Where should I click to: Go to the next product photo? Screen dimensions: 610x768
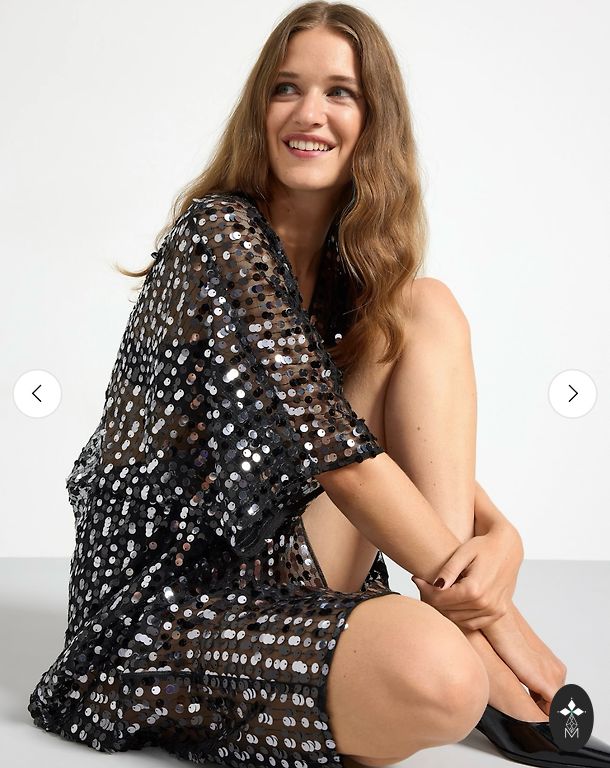(572, 394)
